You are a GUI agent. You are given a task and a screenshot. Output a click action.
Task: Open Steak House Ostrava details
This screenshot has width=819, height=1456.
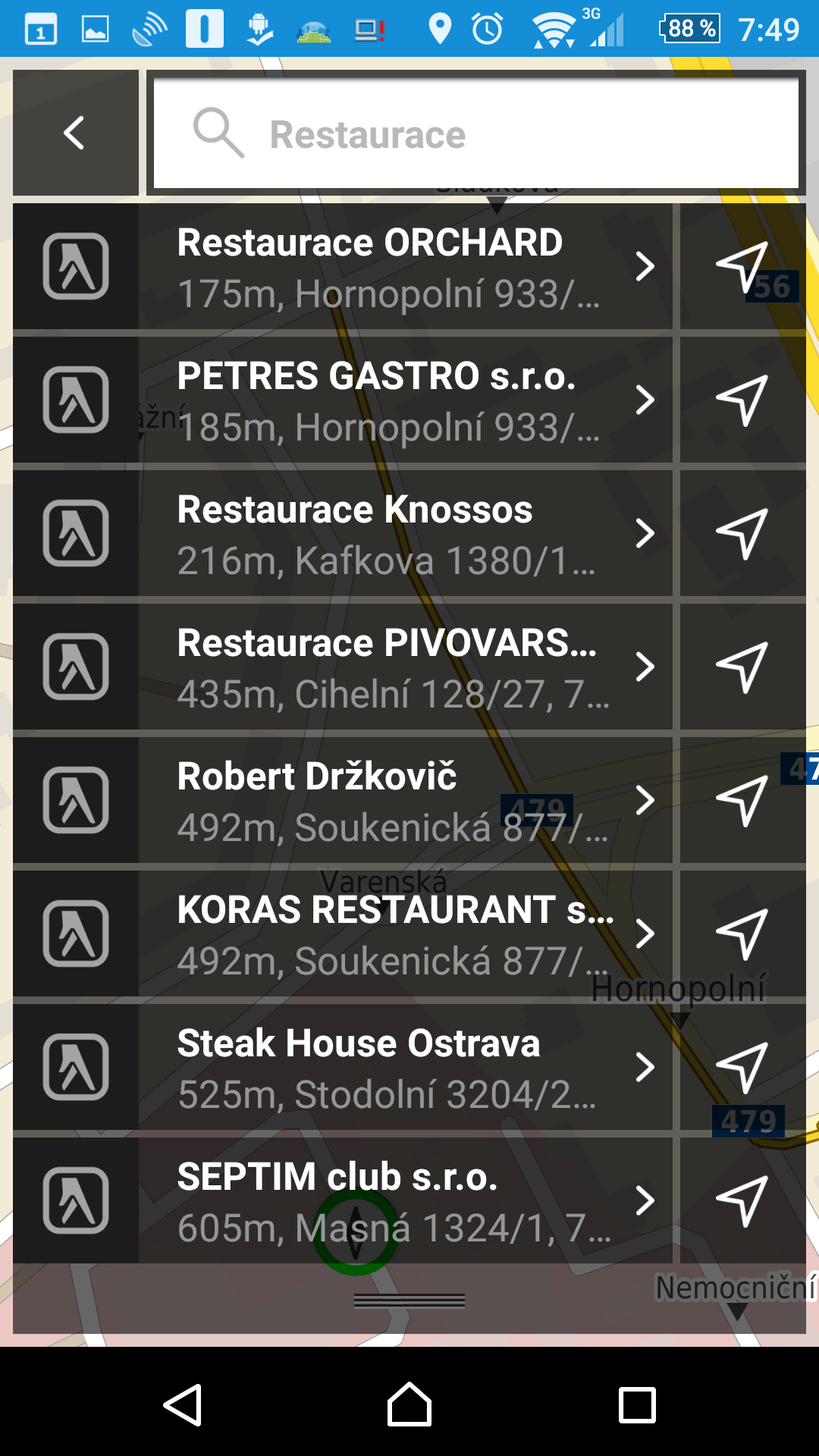click(343, 1067)
